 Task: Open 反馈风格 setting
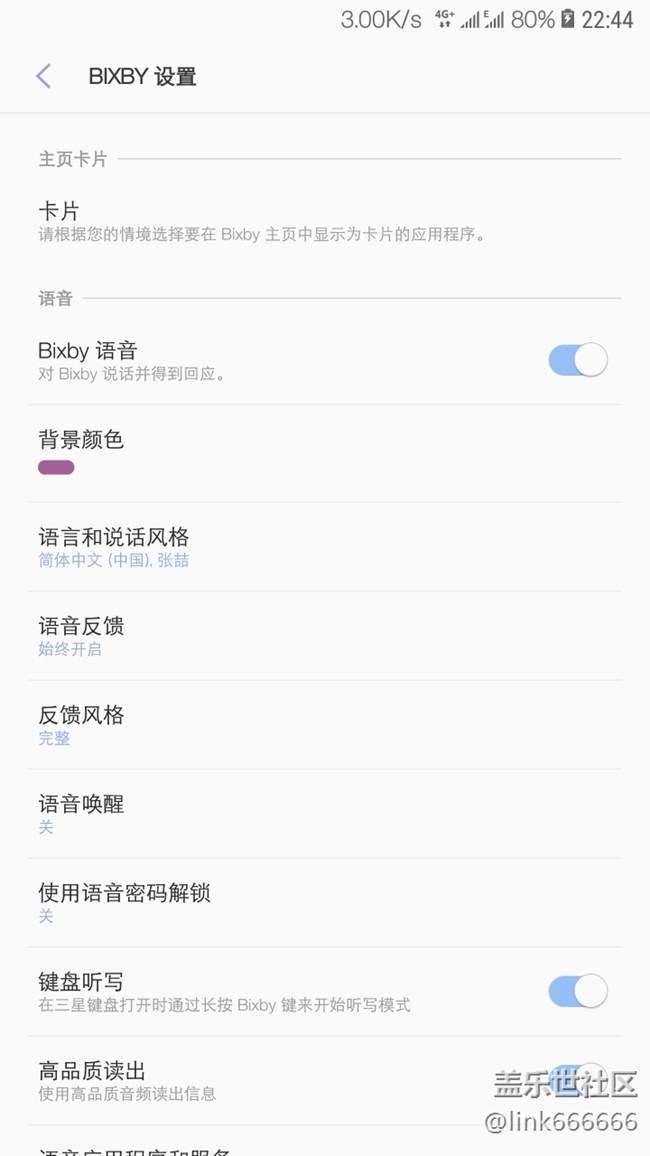pyautogui.click(x=325, y=725)
